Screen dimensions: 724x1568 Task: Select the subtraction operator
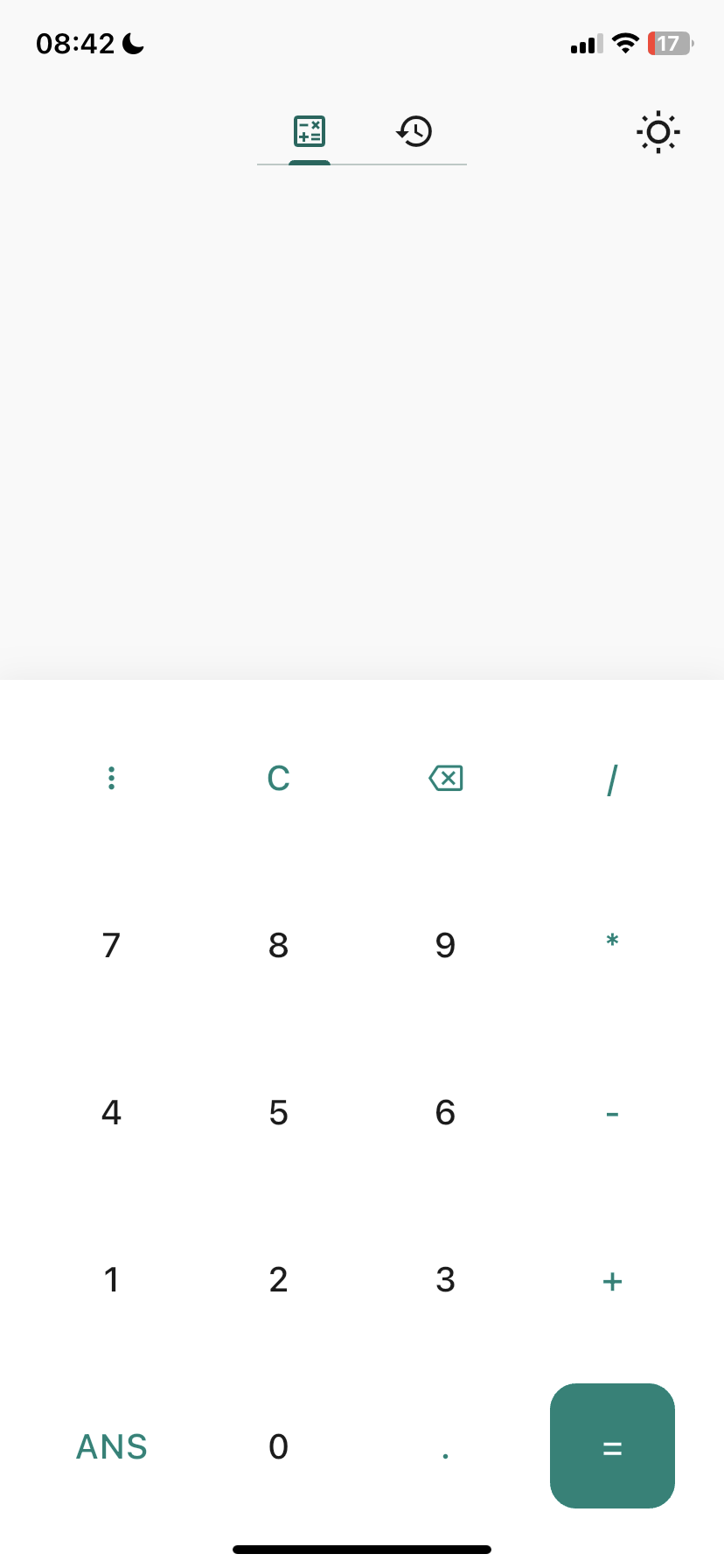point(612,1112)
